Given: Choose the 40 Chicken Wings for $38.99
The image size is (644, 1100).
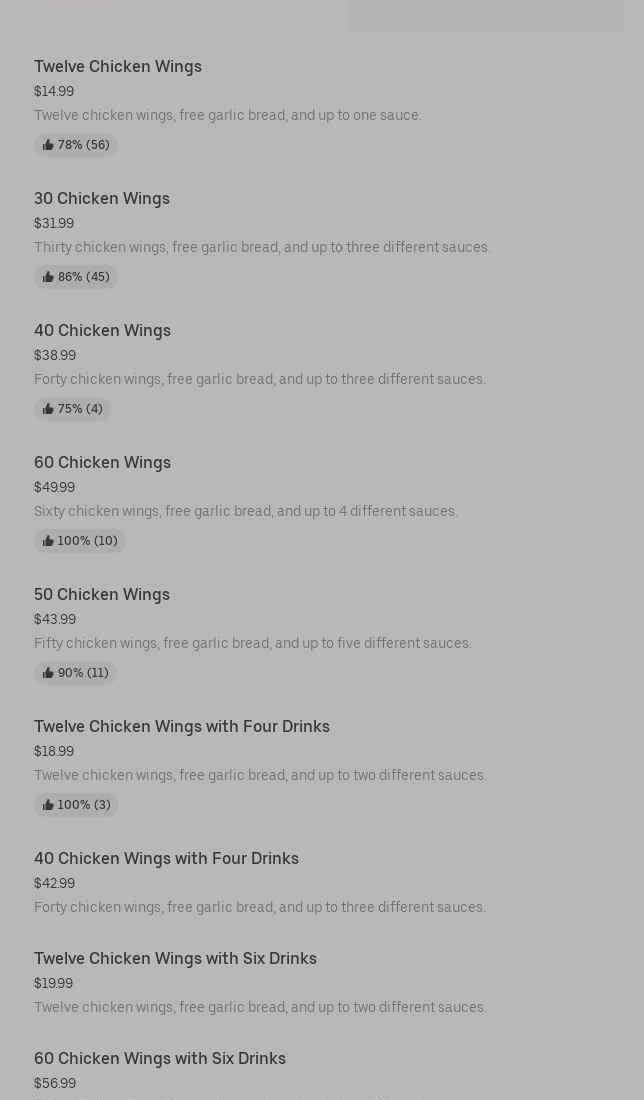Looking at the screenshot, I should 102,331.
